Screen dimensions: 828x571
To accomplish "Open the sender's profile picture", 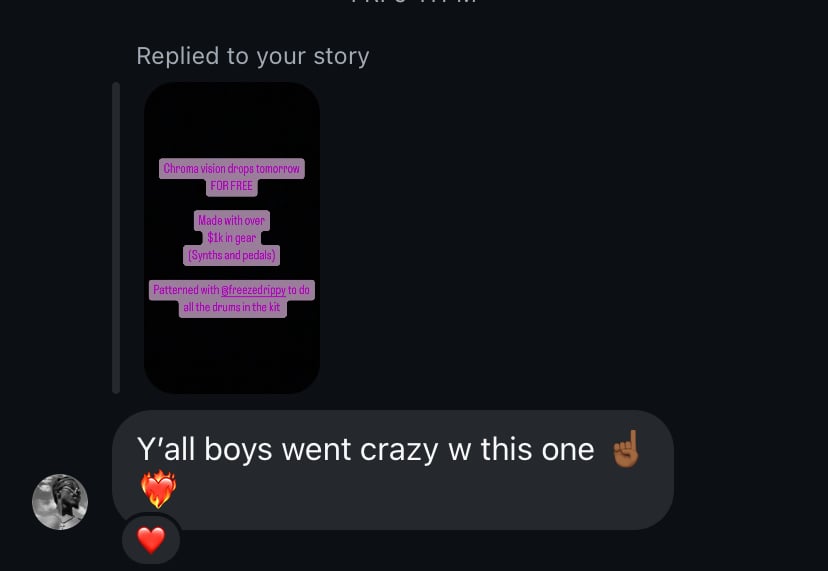I will [x=60, y=502].
